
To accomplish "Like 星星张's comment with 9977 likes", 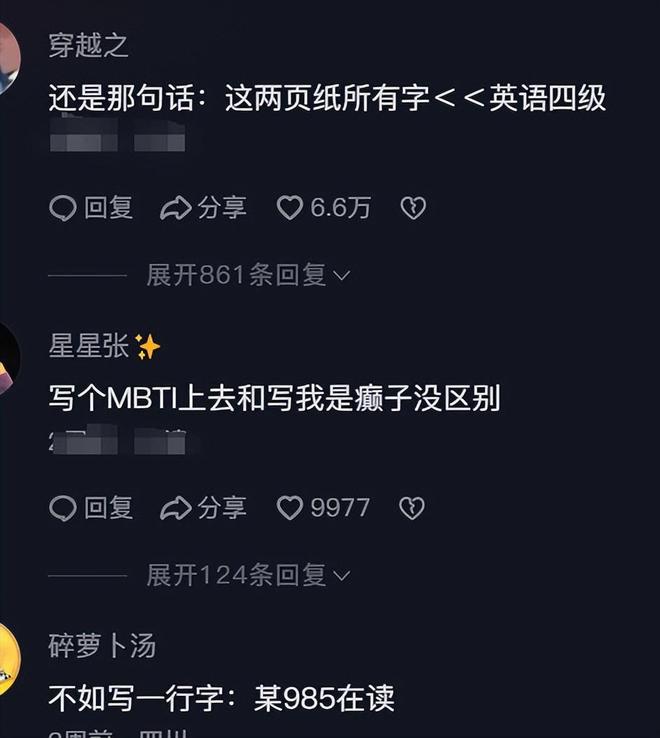I will tap(323, 508).
